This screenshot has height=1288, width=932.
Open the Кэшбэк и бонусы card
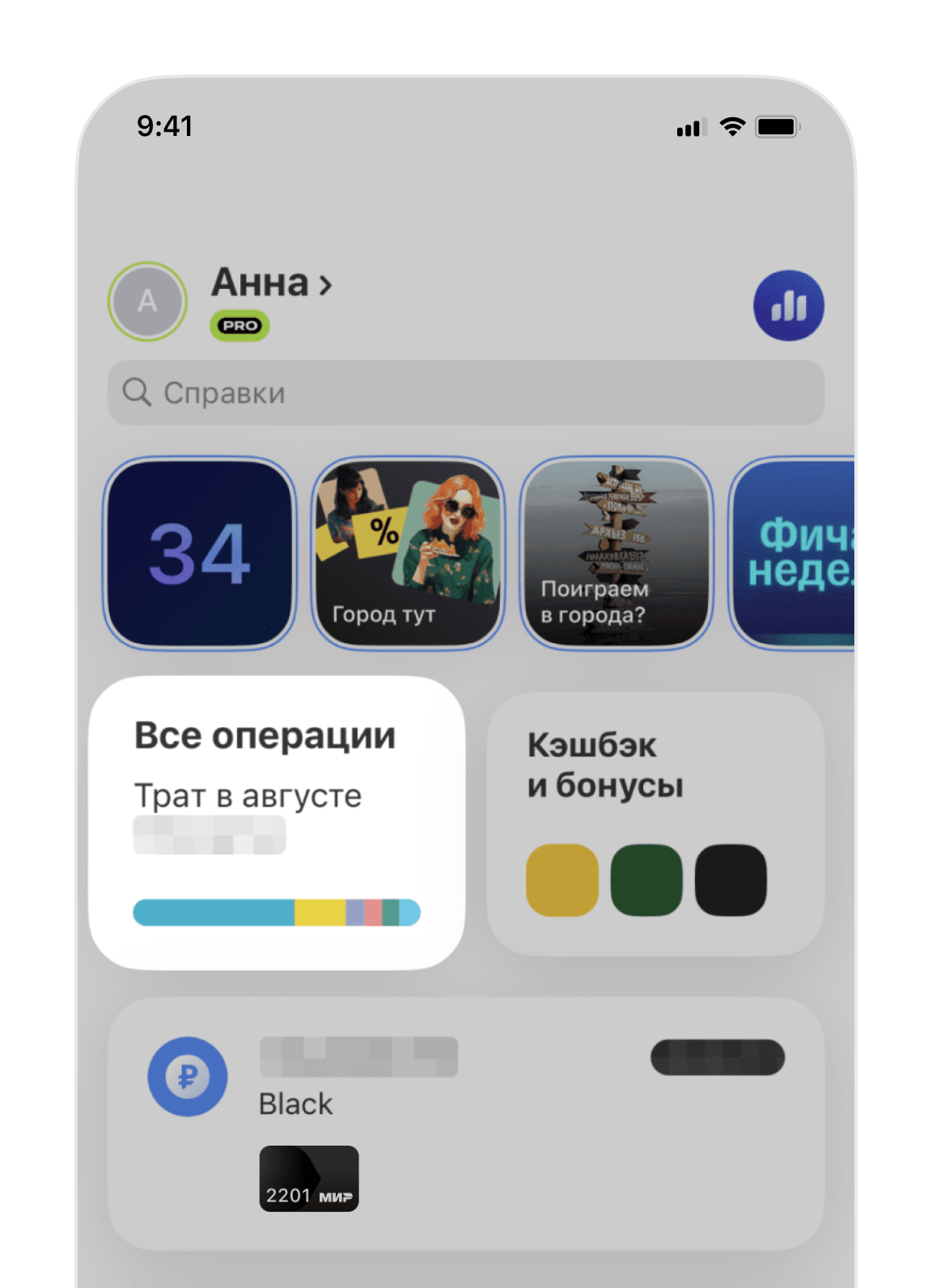click(655, 824)
